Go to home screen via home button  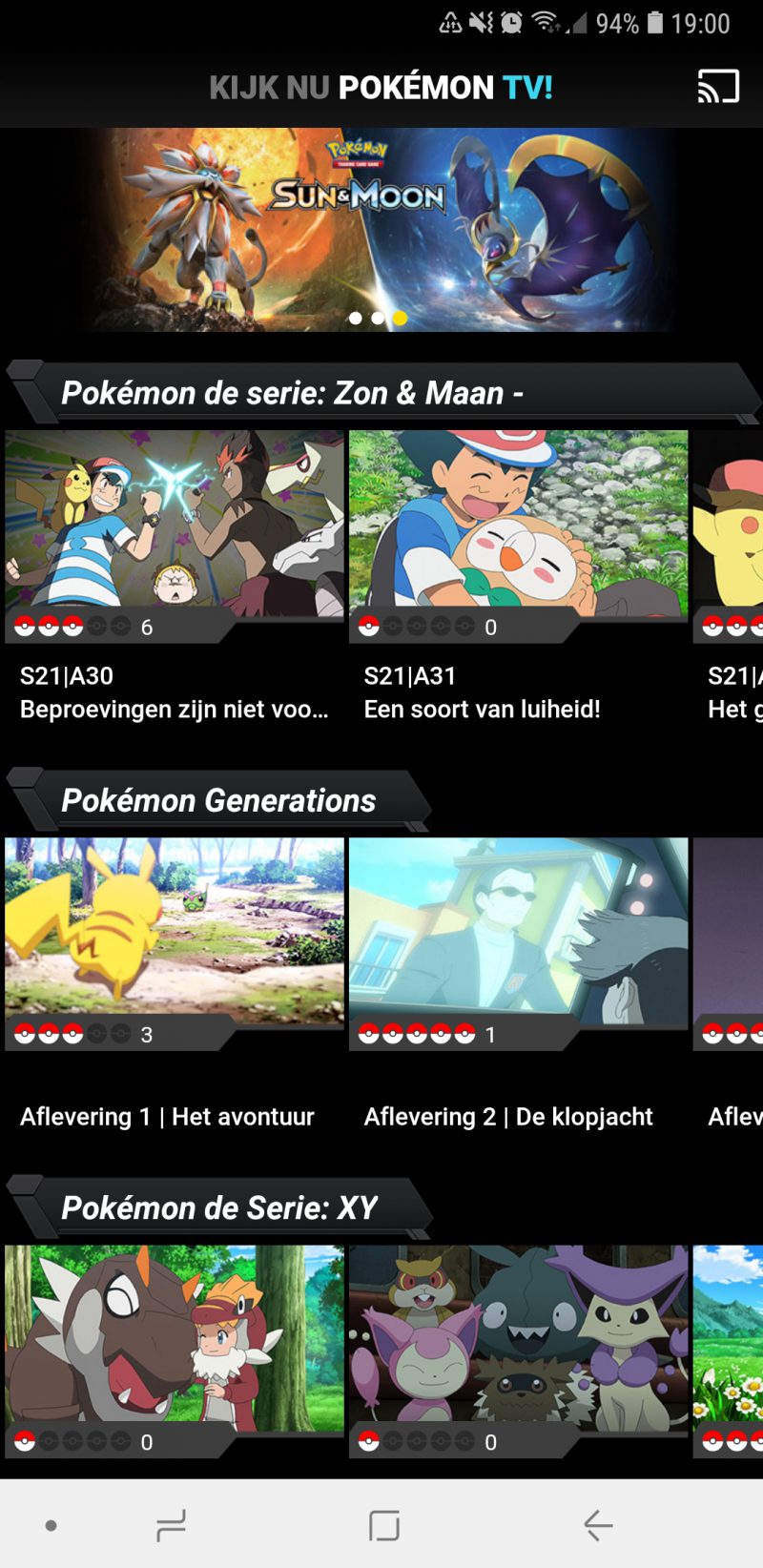(x=384, y=1525)
